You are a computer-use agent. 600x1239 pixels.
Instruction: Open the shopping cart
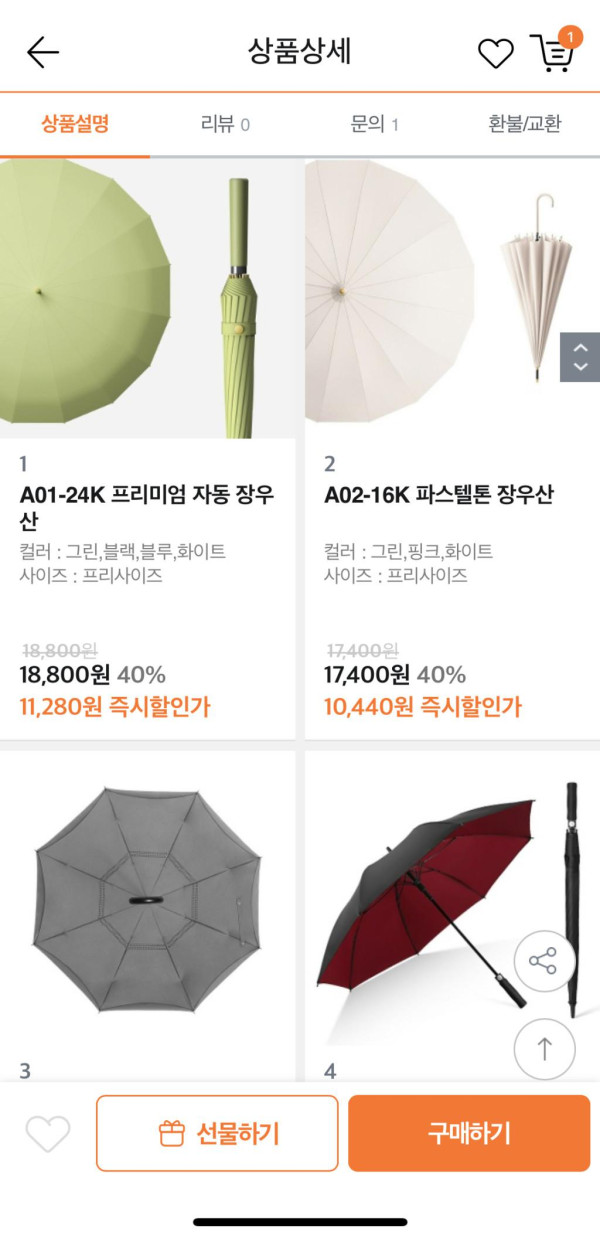[552, 53]
